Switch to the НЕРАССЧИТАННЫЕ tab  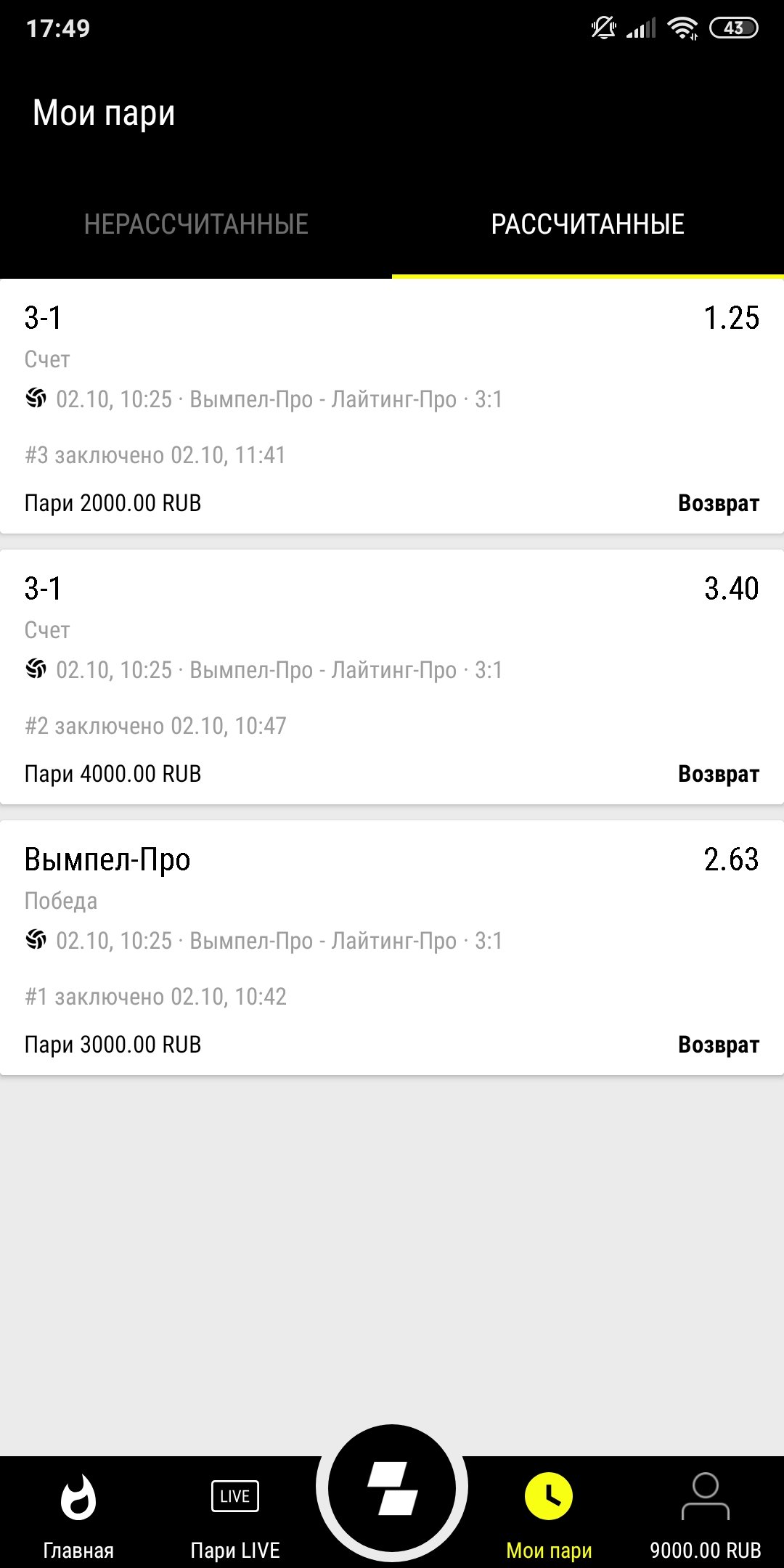tap(196, 224)
